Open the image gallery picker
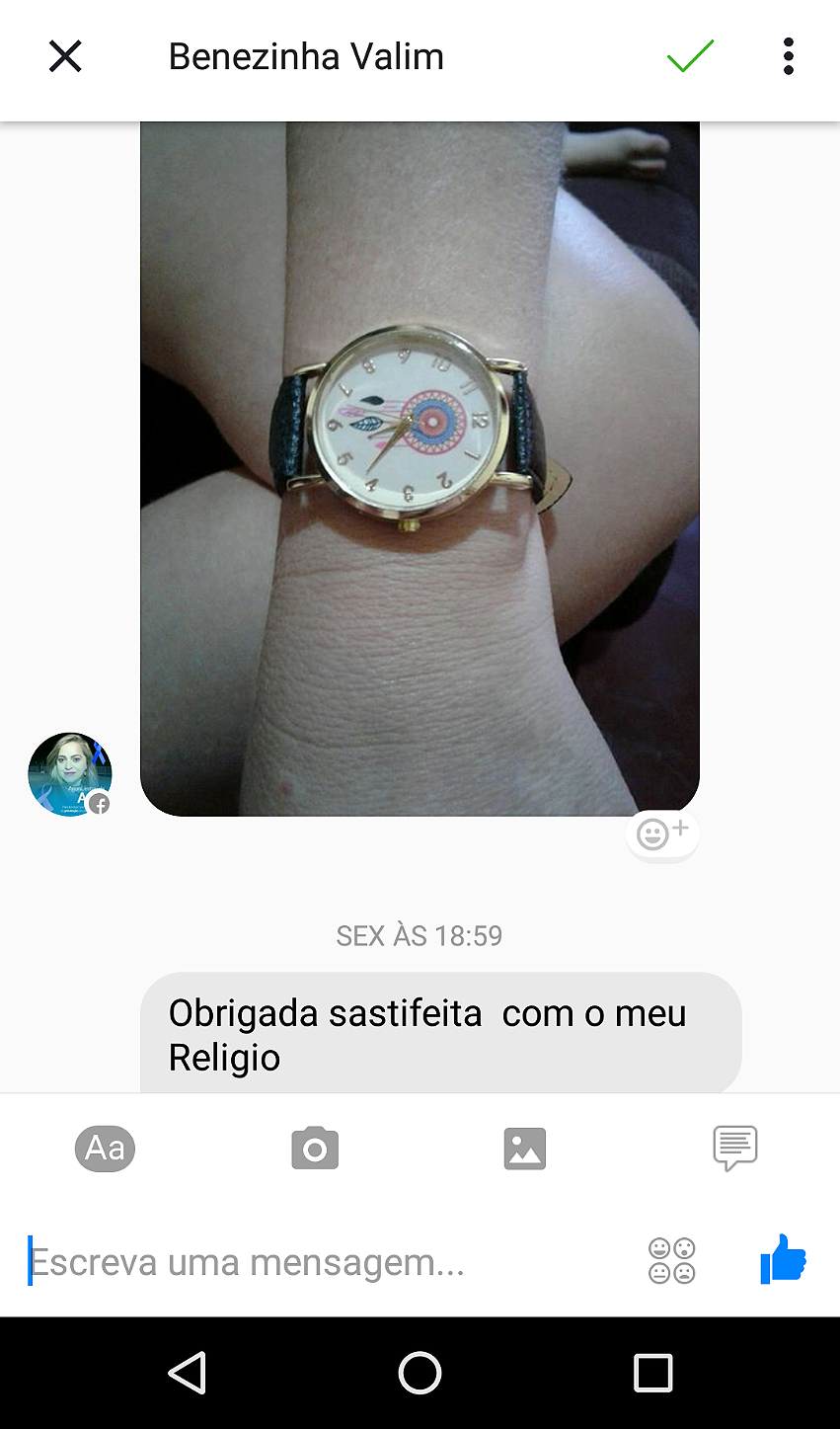This screenshot has height=1429, width=840. (x=524, y=1149)
